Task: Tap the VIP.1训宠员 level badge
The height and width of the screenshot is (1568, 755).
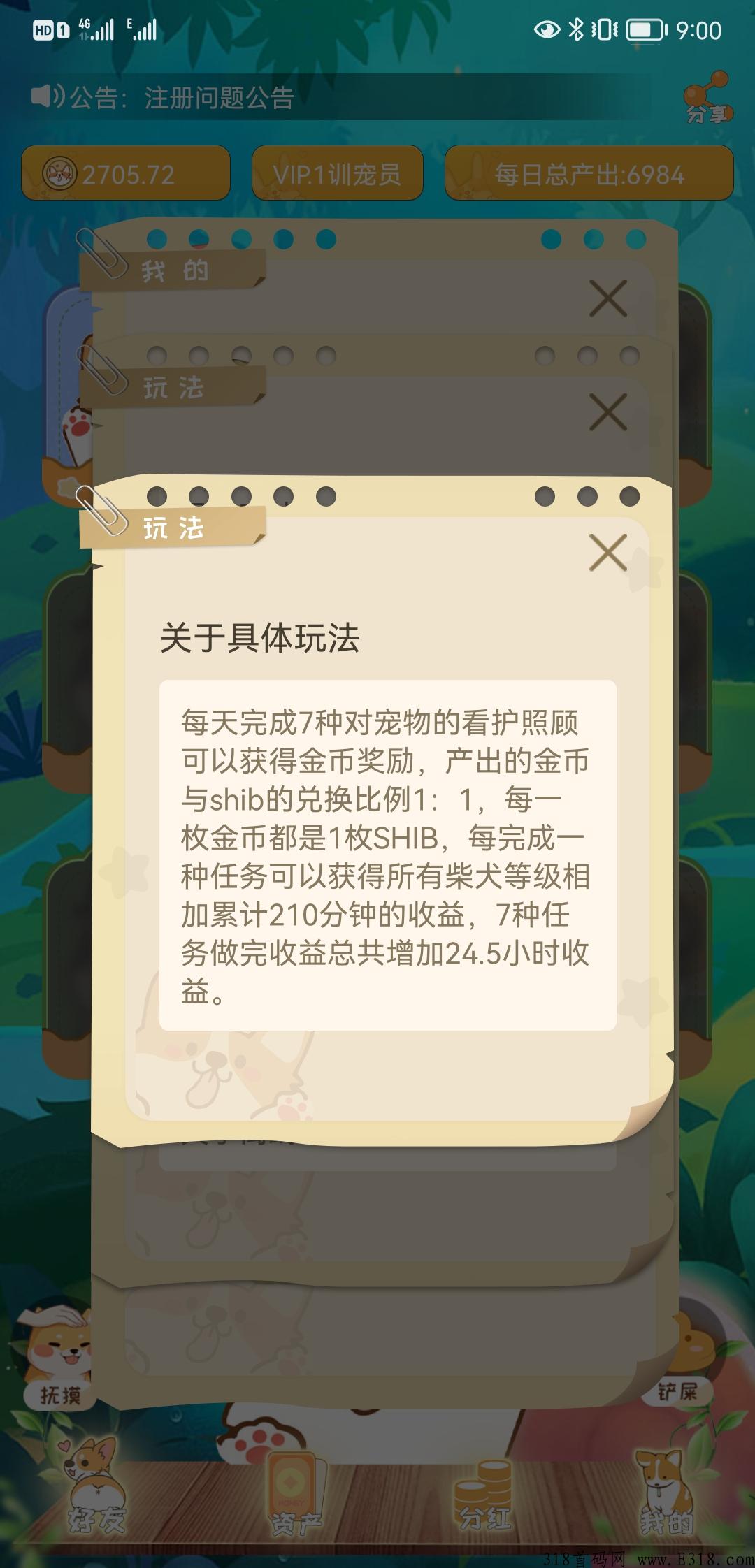Action: (337, 173)
